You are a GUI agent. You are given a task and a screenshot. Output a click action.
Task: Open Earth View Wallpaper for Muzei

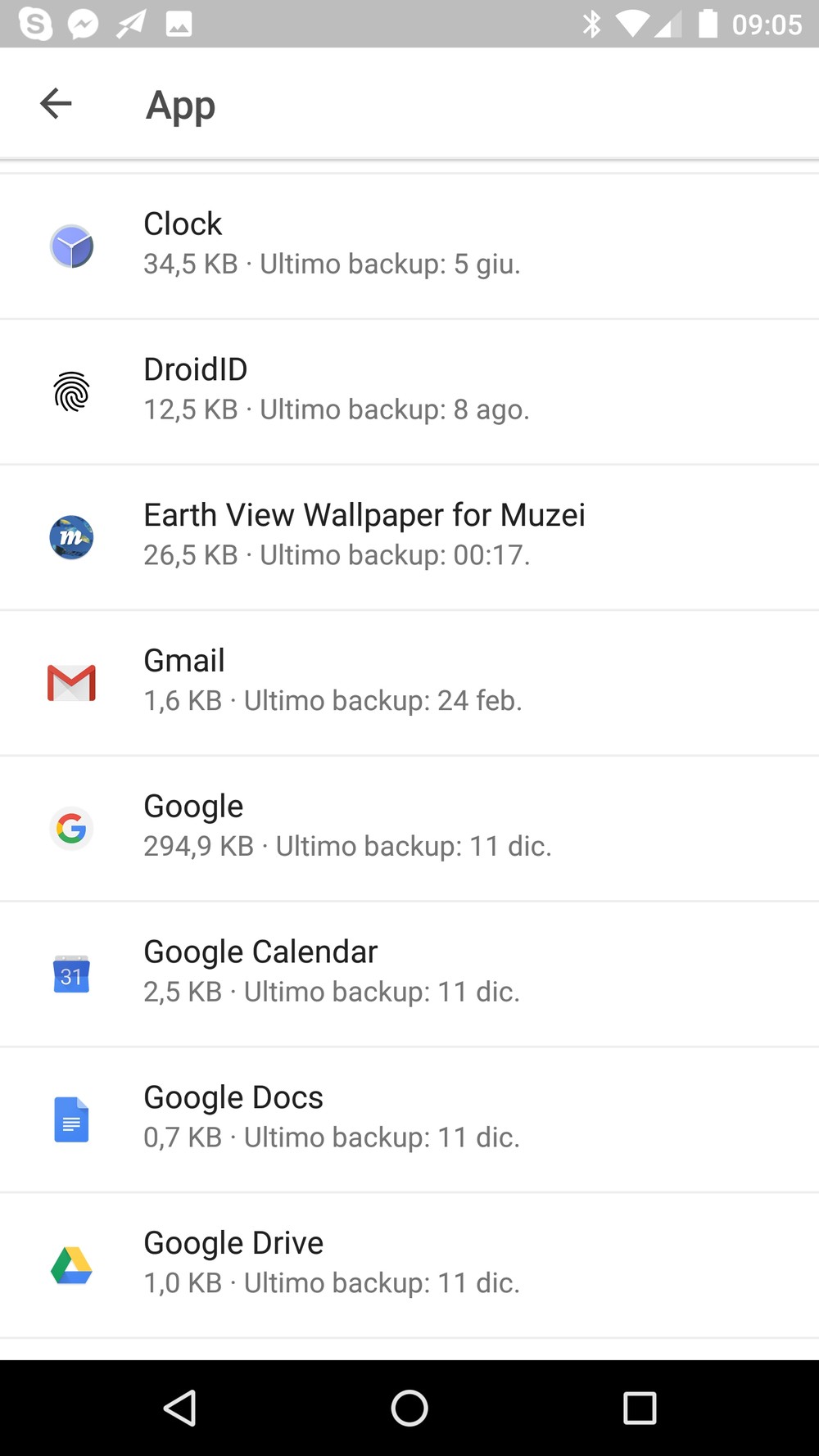pyautogui.click(x=409, y=538)
